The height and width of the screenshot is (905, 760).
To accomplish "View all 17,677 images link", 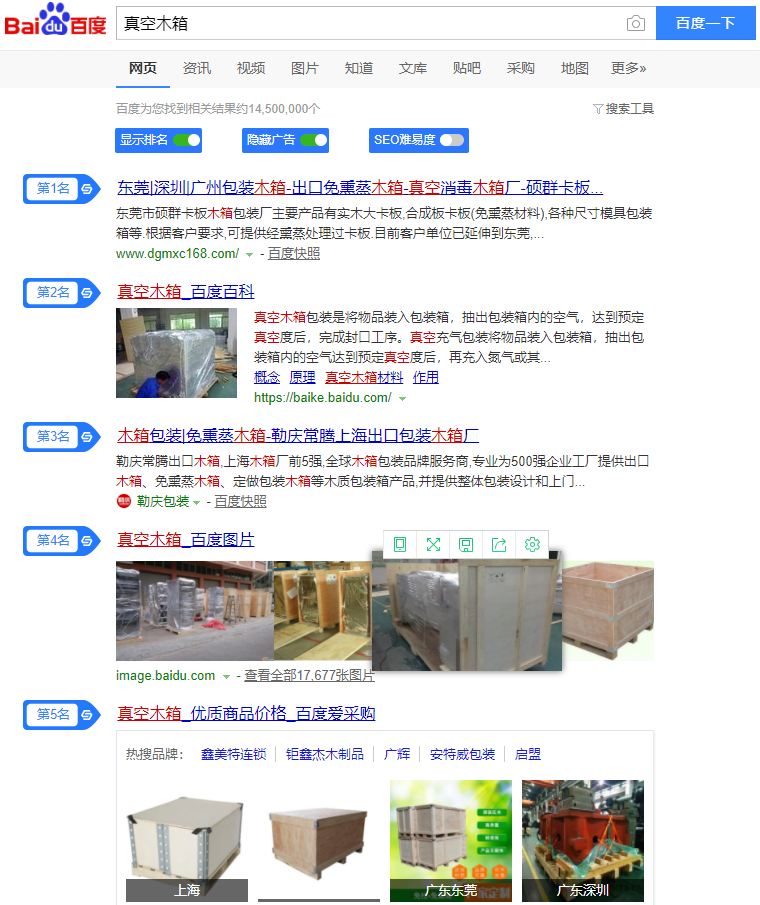I will point(309,675).
